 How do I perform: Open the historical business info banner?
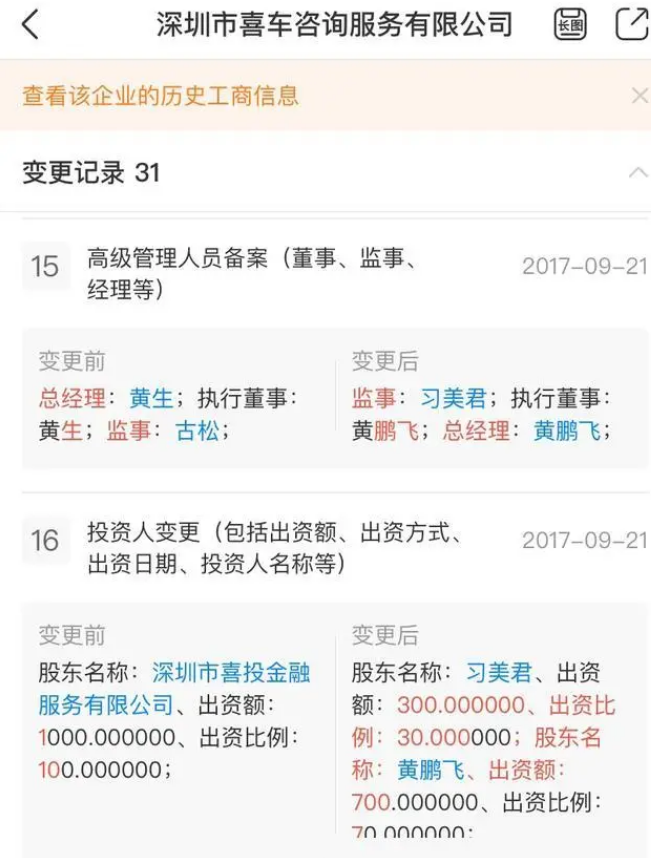pos(160,96)
